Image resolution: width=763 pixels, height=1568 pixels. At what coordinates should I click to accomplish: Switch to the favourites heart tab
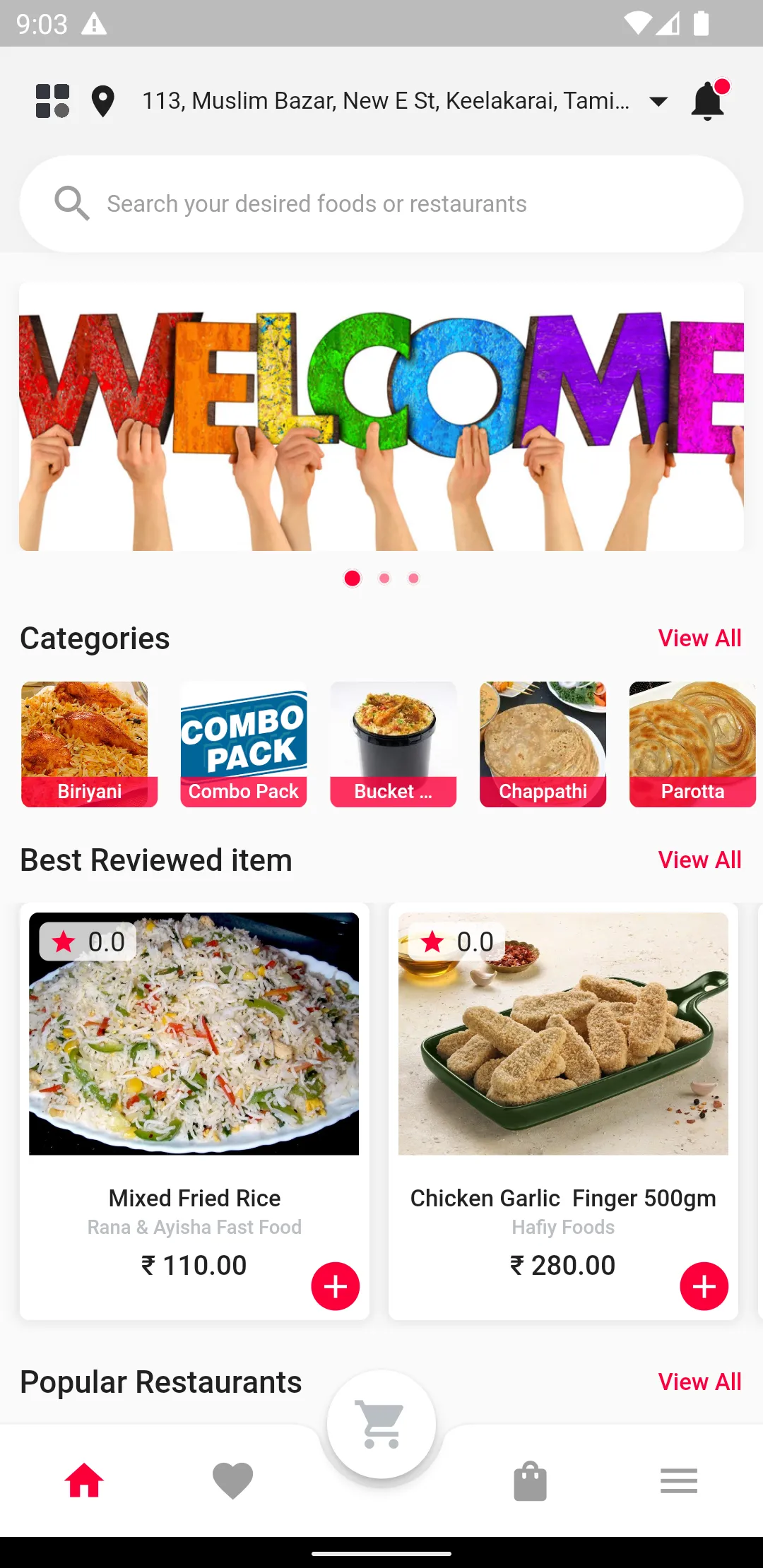[232, 1480]
